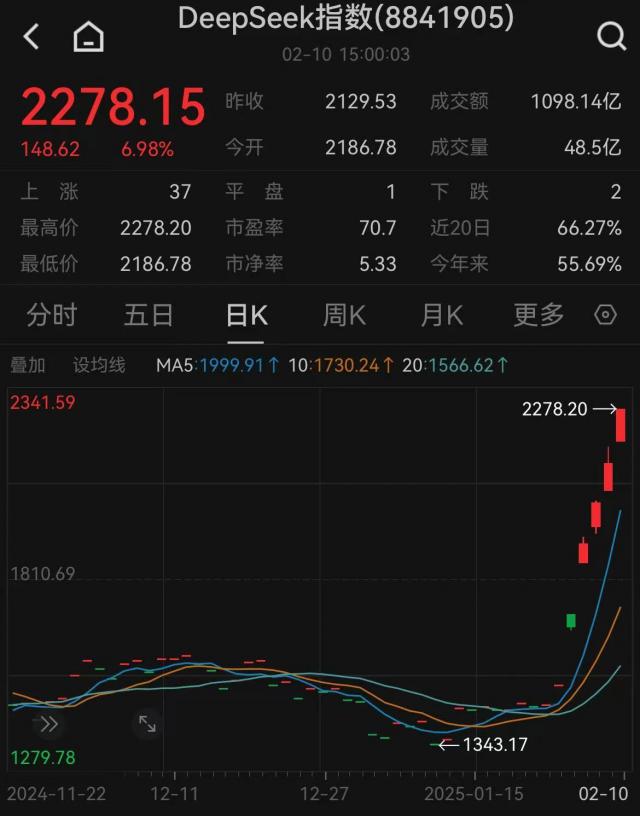Viewport: 640px width, 816px height.
Task: Expand the chart to fullscreen
Action: pyautogui.click(x=147, y=724)
